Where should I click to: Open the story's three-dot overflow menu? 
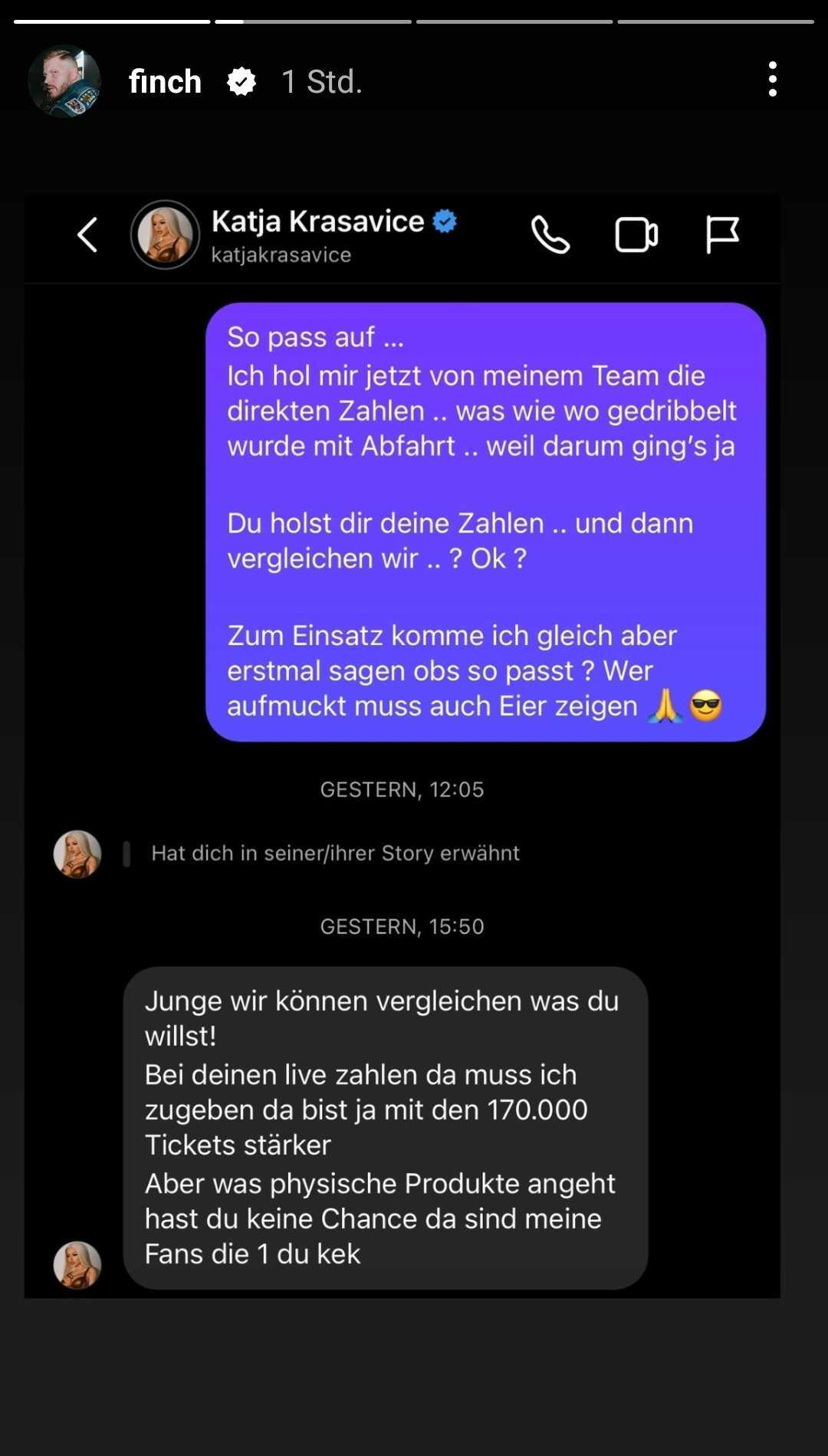pos(772,80)
